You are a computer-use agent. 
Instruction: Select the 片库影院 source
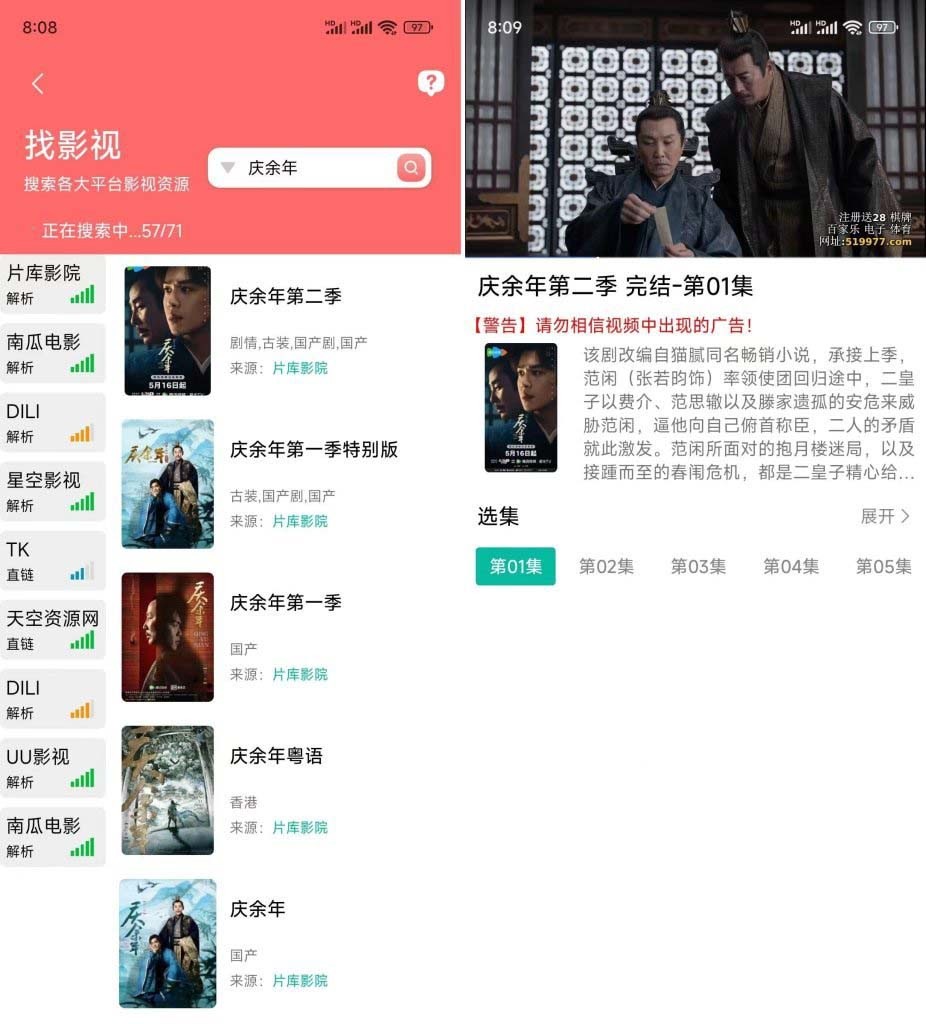coord(52,283)
